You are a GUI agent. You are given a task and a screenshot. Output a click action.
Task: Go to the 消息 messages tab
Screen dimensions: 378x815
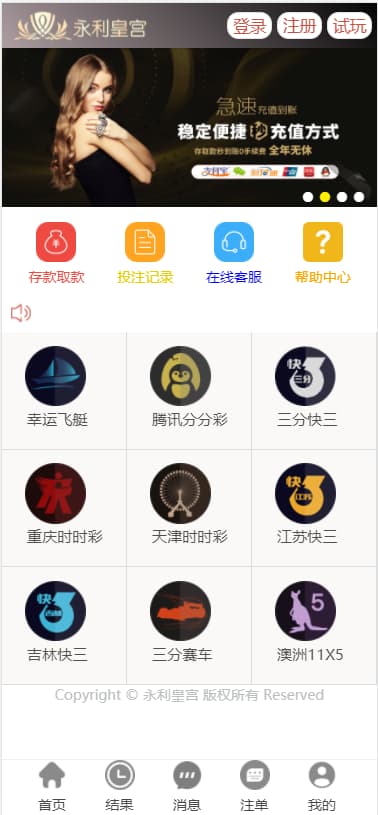(x=187, y=787)
